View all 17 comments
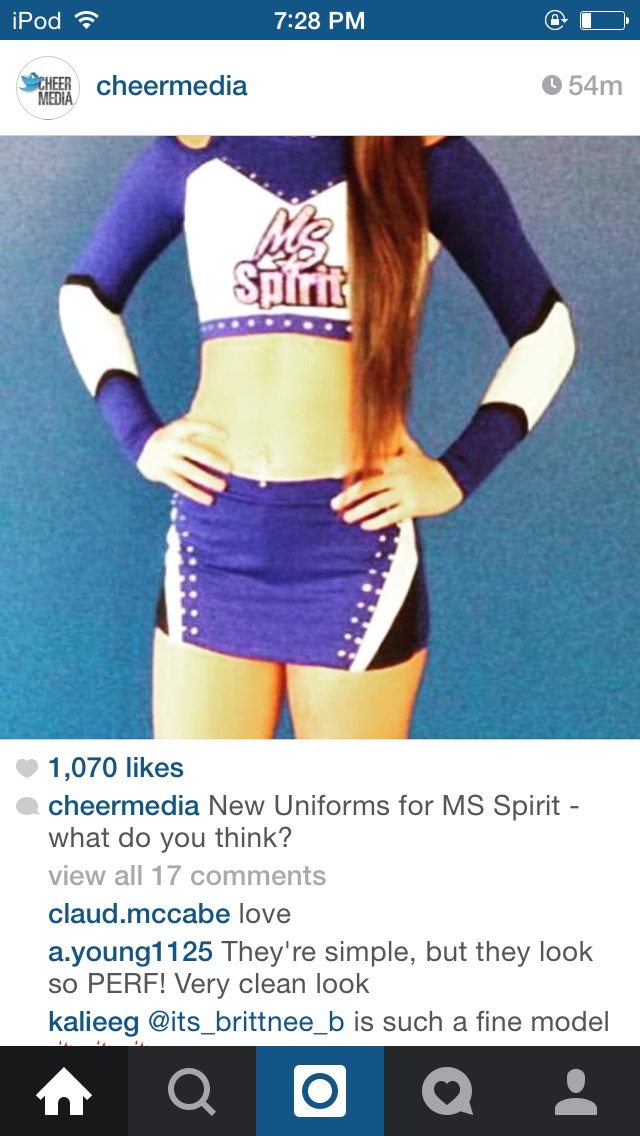 (x=187, y=876)
